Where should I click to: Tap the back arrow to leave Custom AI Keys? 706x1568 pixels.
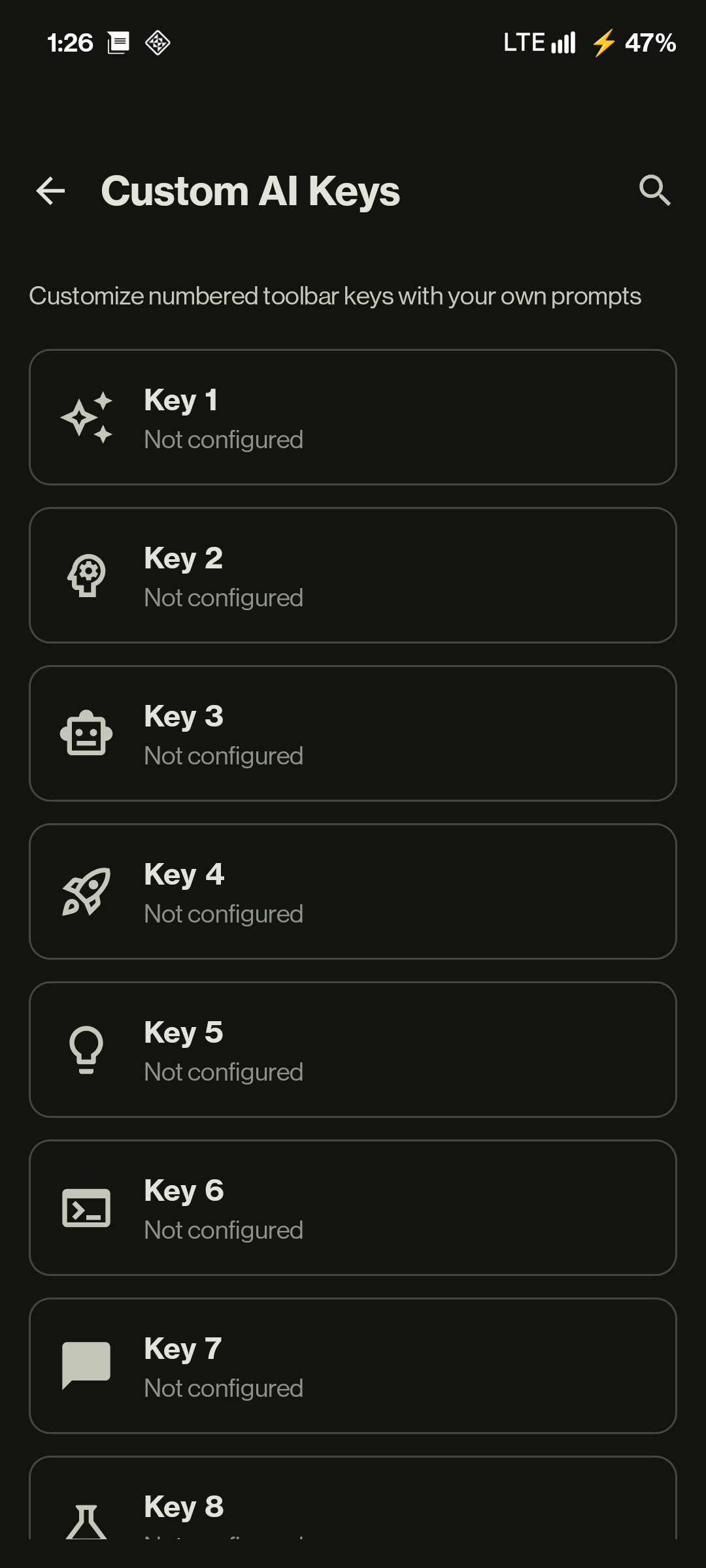click(x=50, y=191)
